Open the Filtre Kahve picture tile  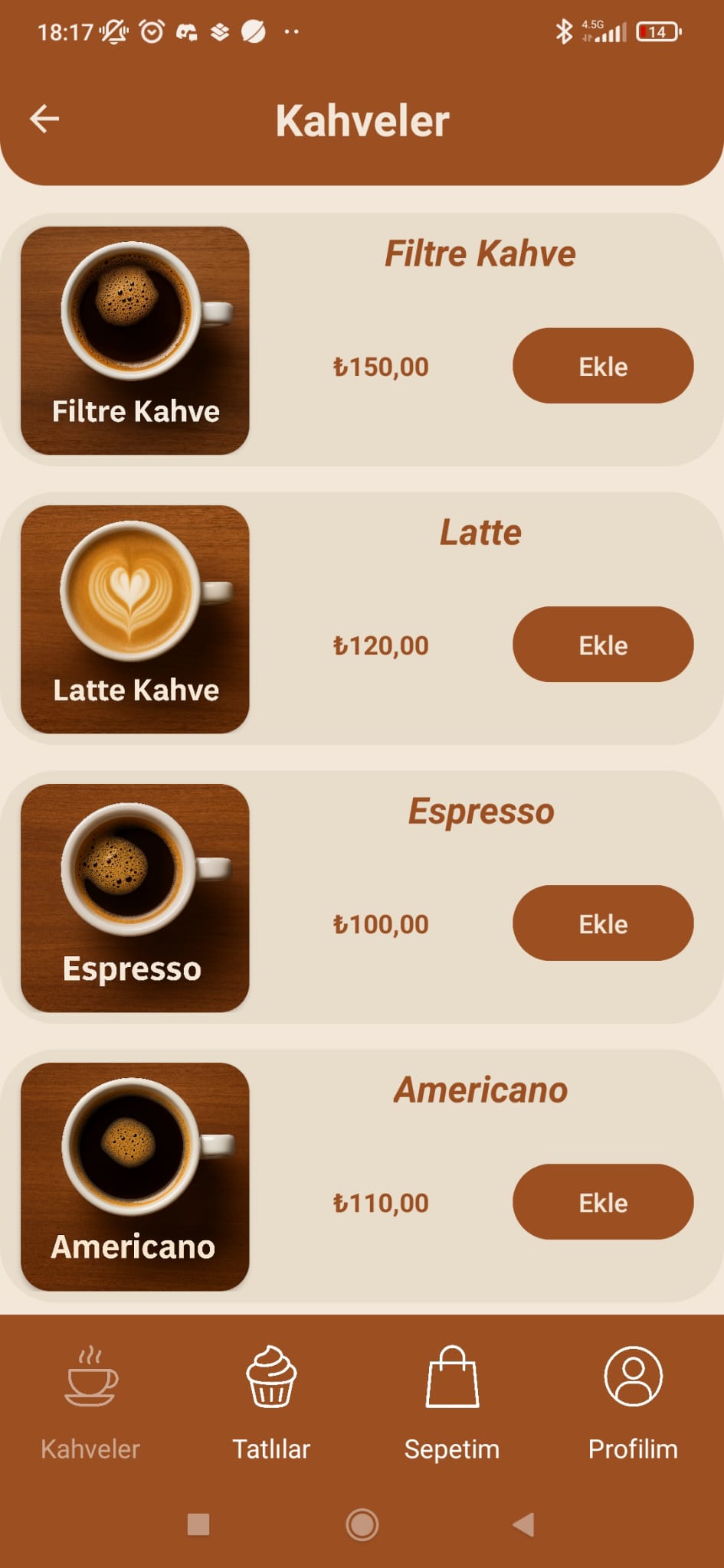click(x=135, y=341)
